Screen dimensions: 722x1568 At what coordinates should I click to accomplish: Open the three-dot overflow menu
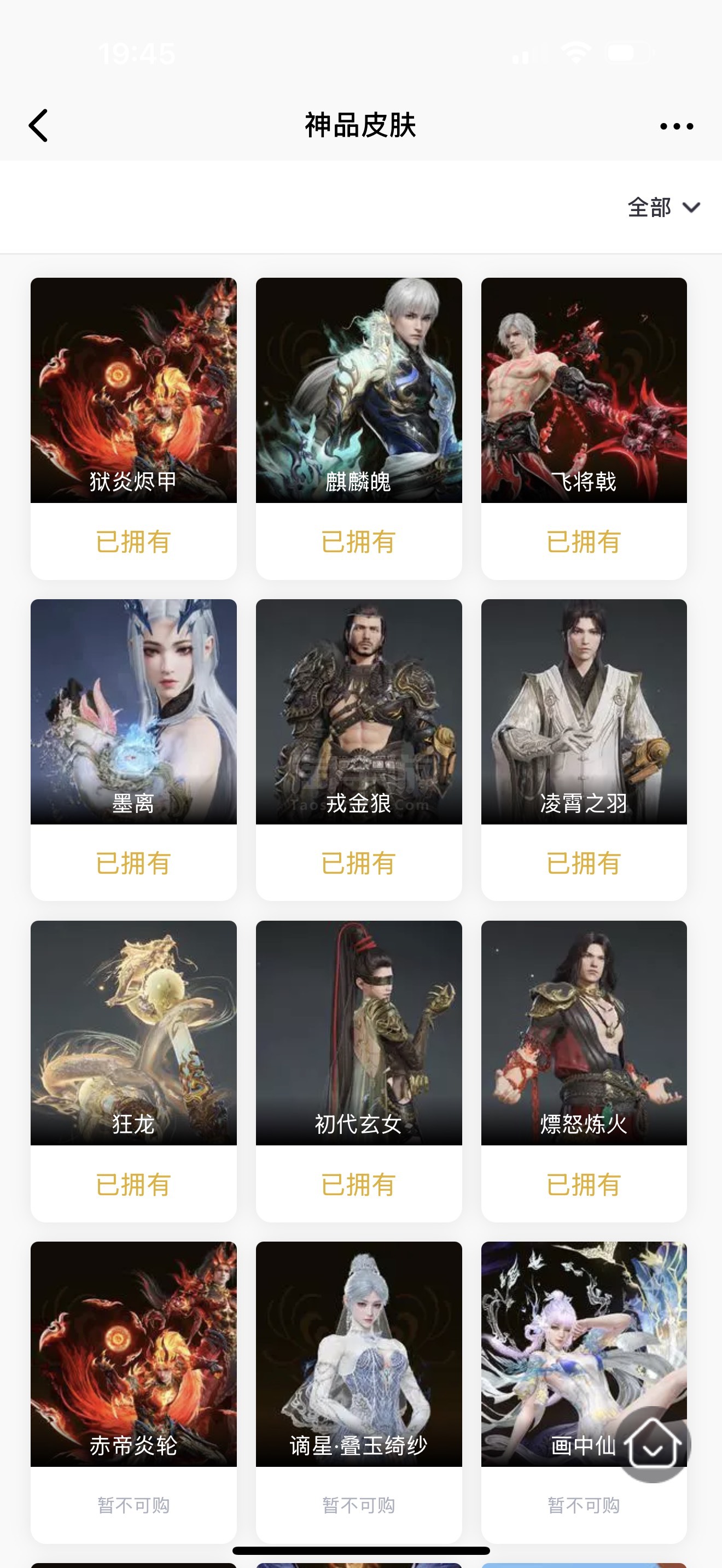point(677,126)
